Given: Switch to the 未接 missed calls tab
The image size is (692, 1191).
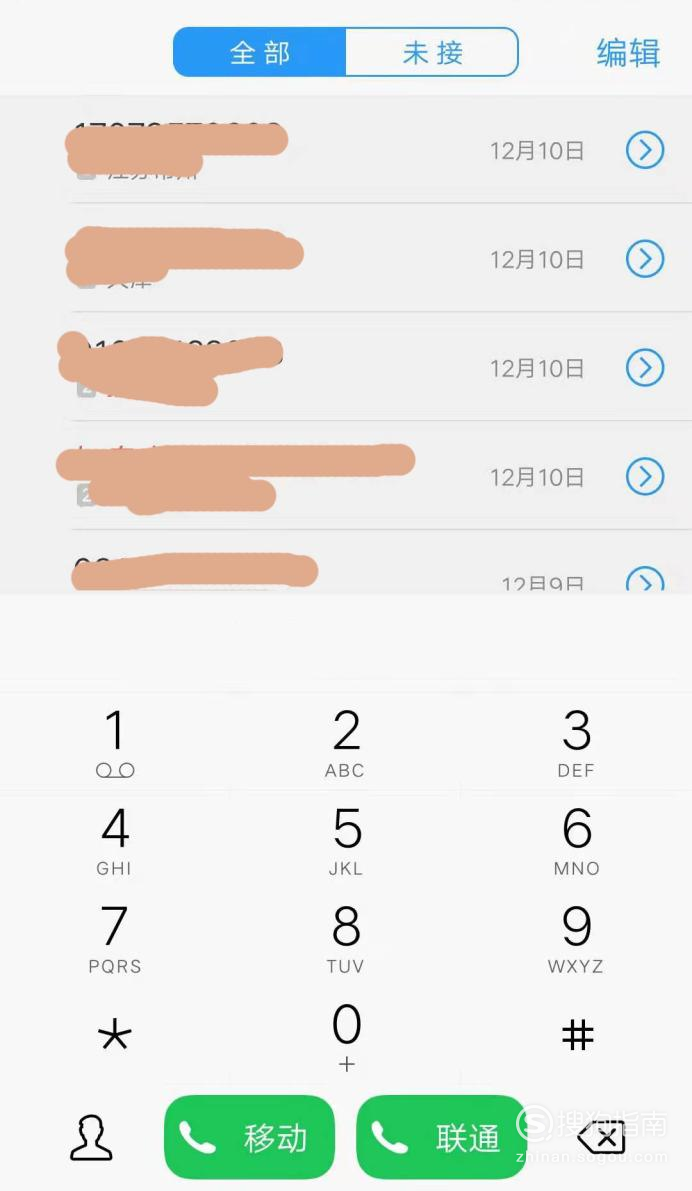Looking at the screenshot, I should [432, 52].
